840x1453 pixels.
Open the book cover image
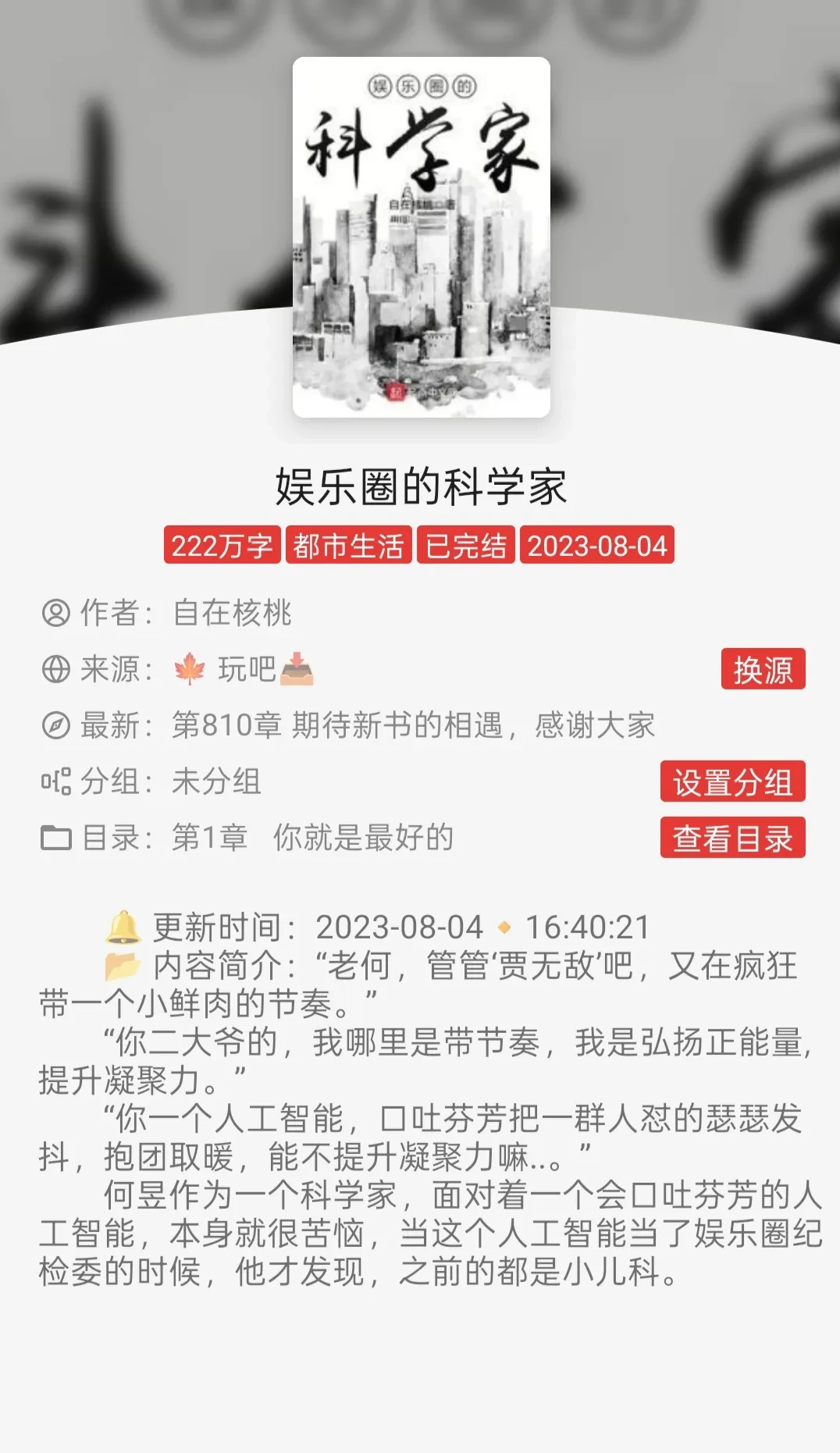click(x=421, y=237)
